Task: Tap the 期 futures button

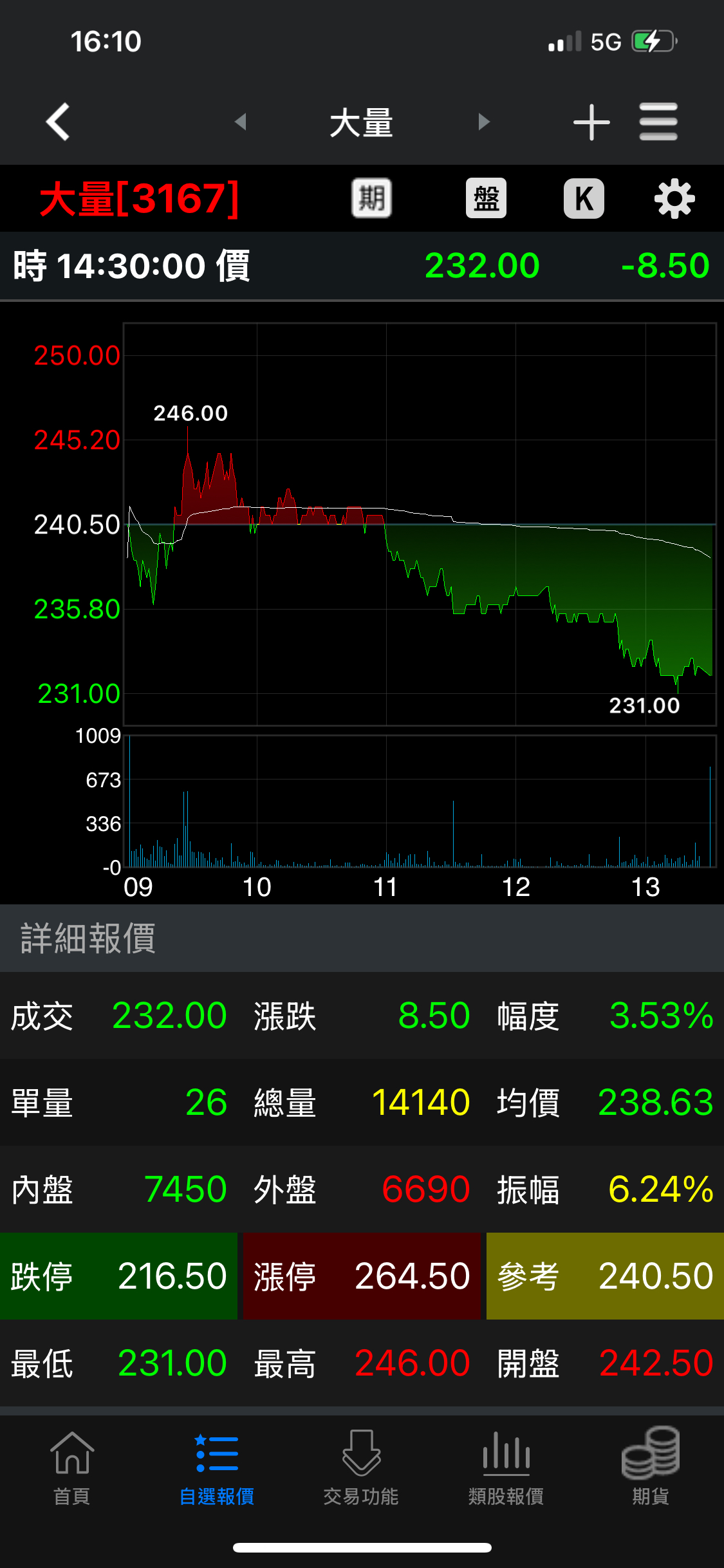Action: pyautogui.click(x=371, y=198)
